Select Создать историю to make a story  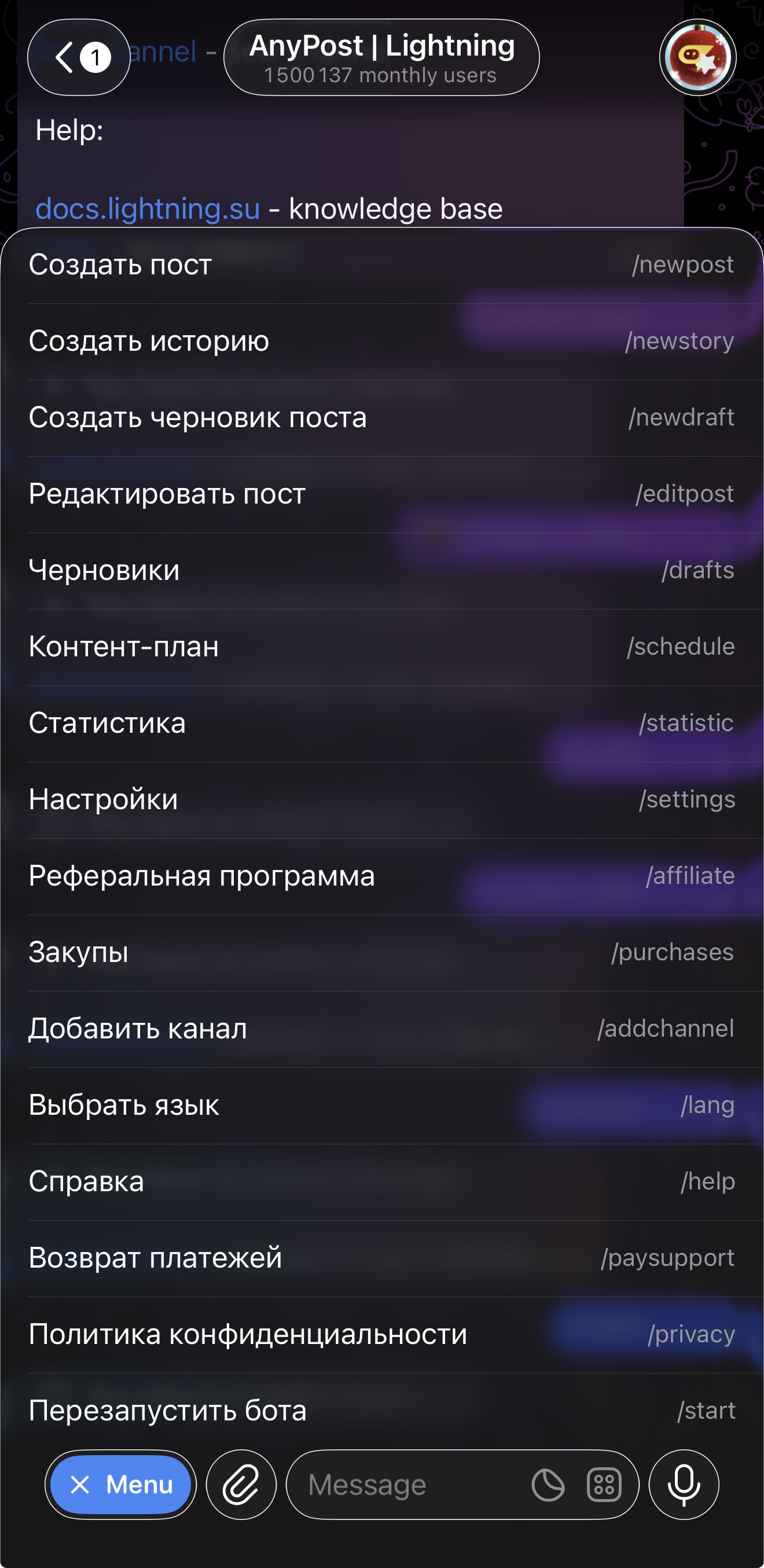381,341
